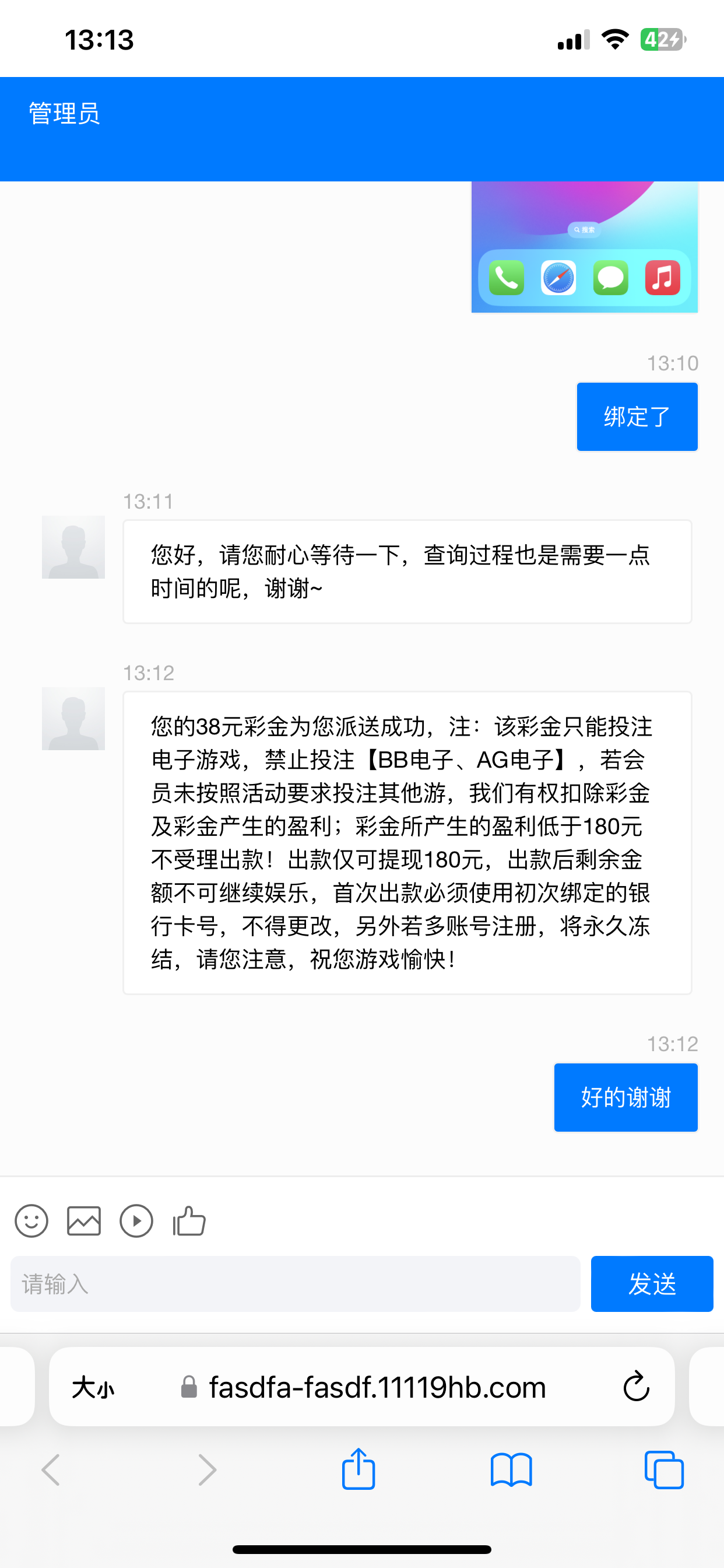
Task: Show all open Safari tabs
Action: coord(664,1470)
